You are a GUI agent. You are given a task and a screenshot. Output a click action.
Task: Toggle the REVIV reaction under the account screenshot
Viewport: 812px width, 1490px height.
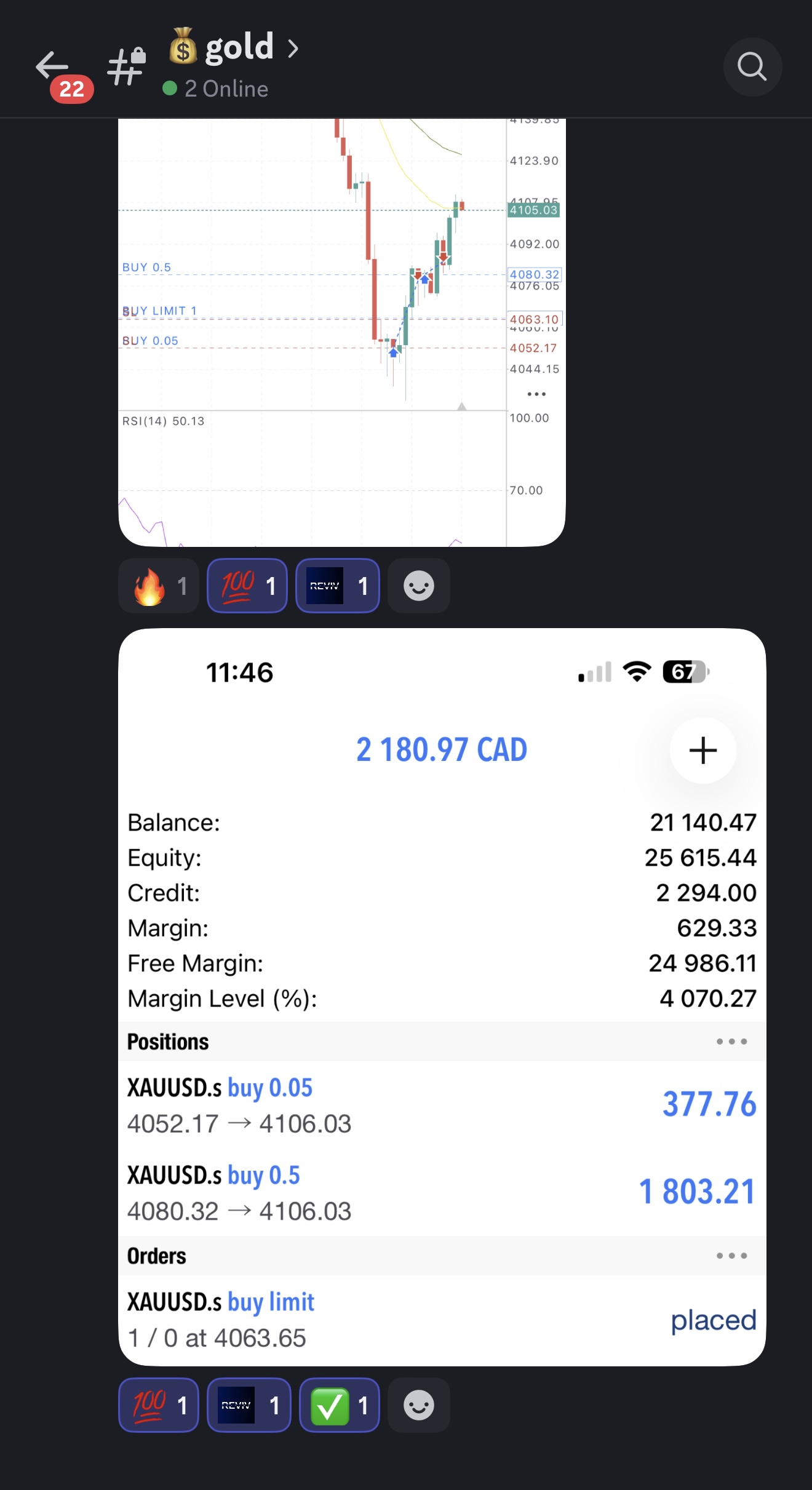[x=249, y=1405]
